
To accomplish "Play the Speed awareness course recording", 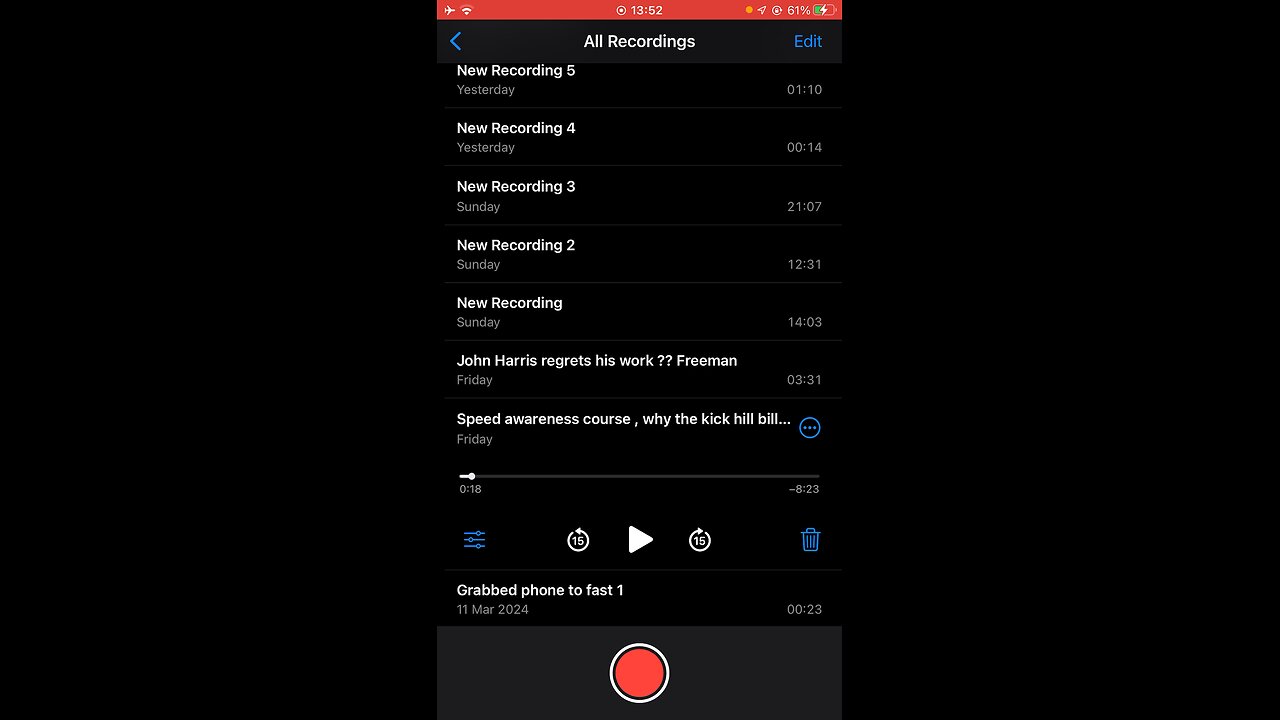I will 640,540.
